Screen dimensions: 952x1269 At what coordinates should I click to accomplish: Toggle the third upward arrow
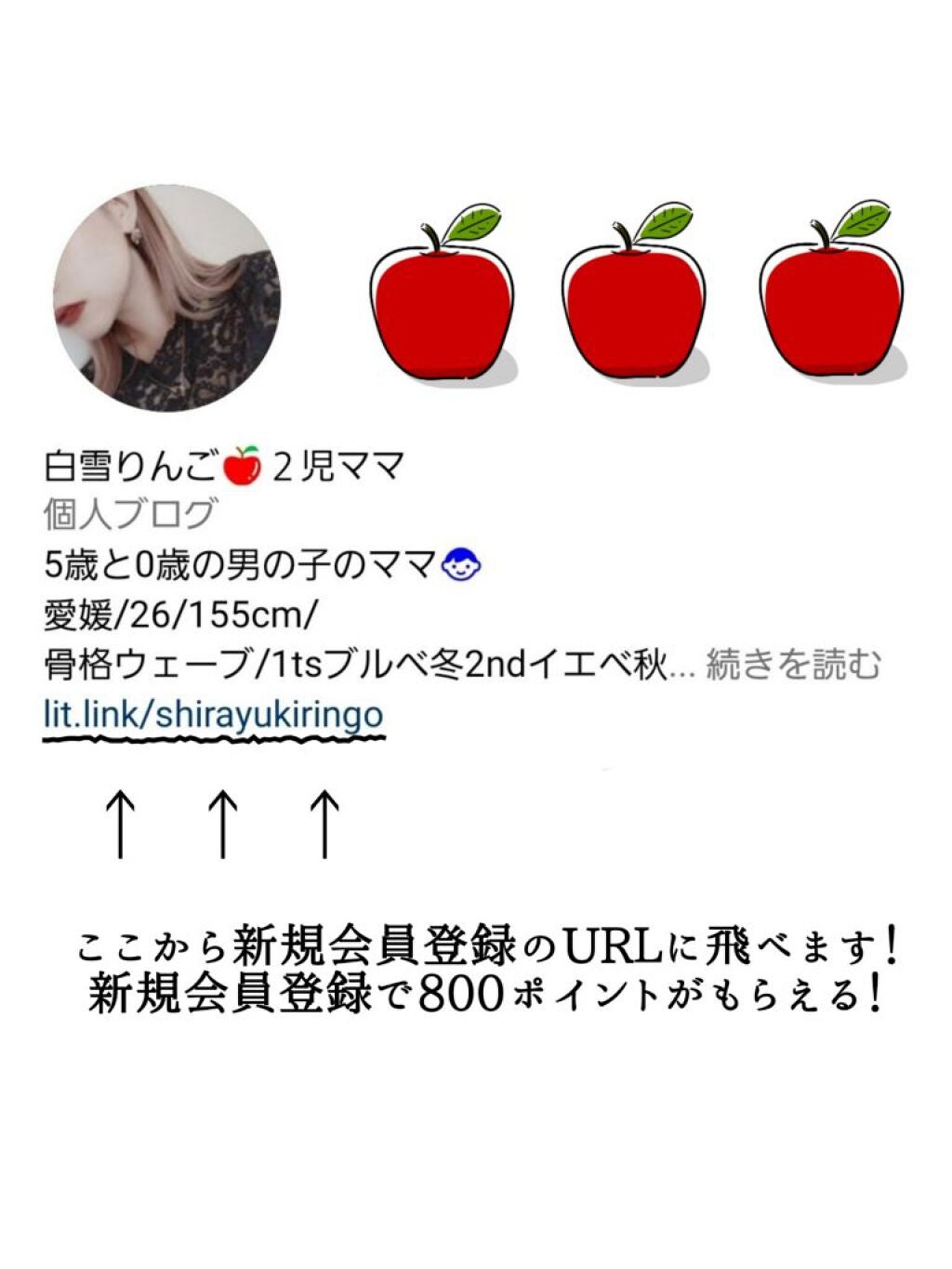(x=324, y=823)
